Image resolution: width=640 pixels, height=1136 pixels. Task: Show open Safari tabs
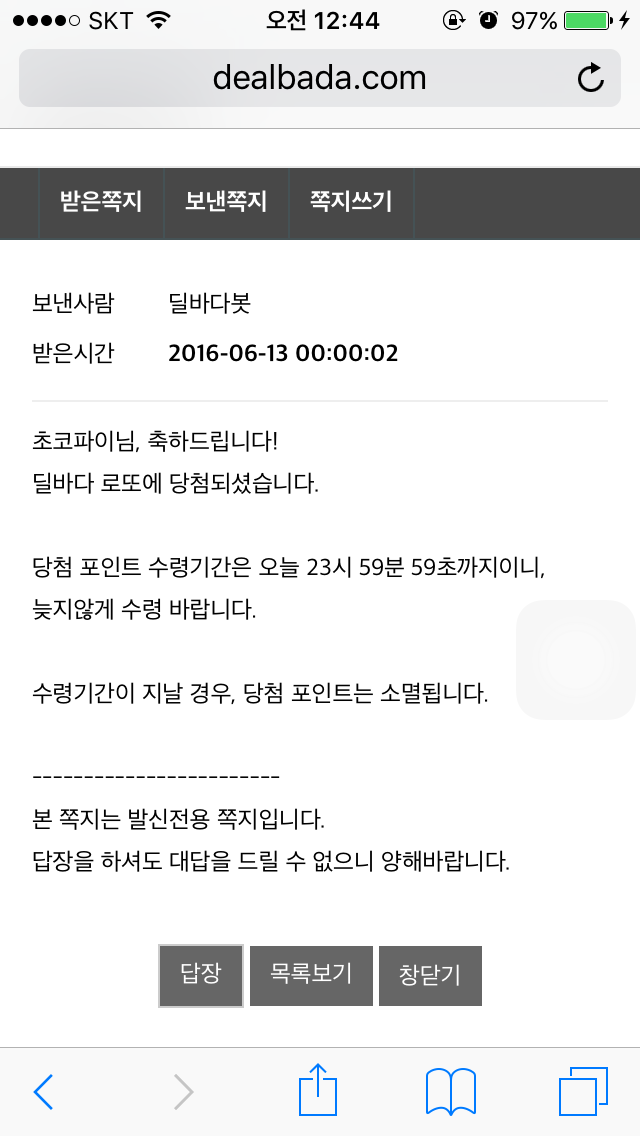click(583, 1092)
